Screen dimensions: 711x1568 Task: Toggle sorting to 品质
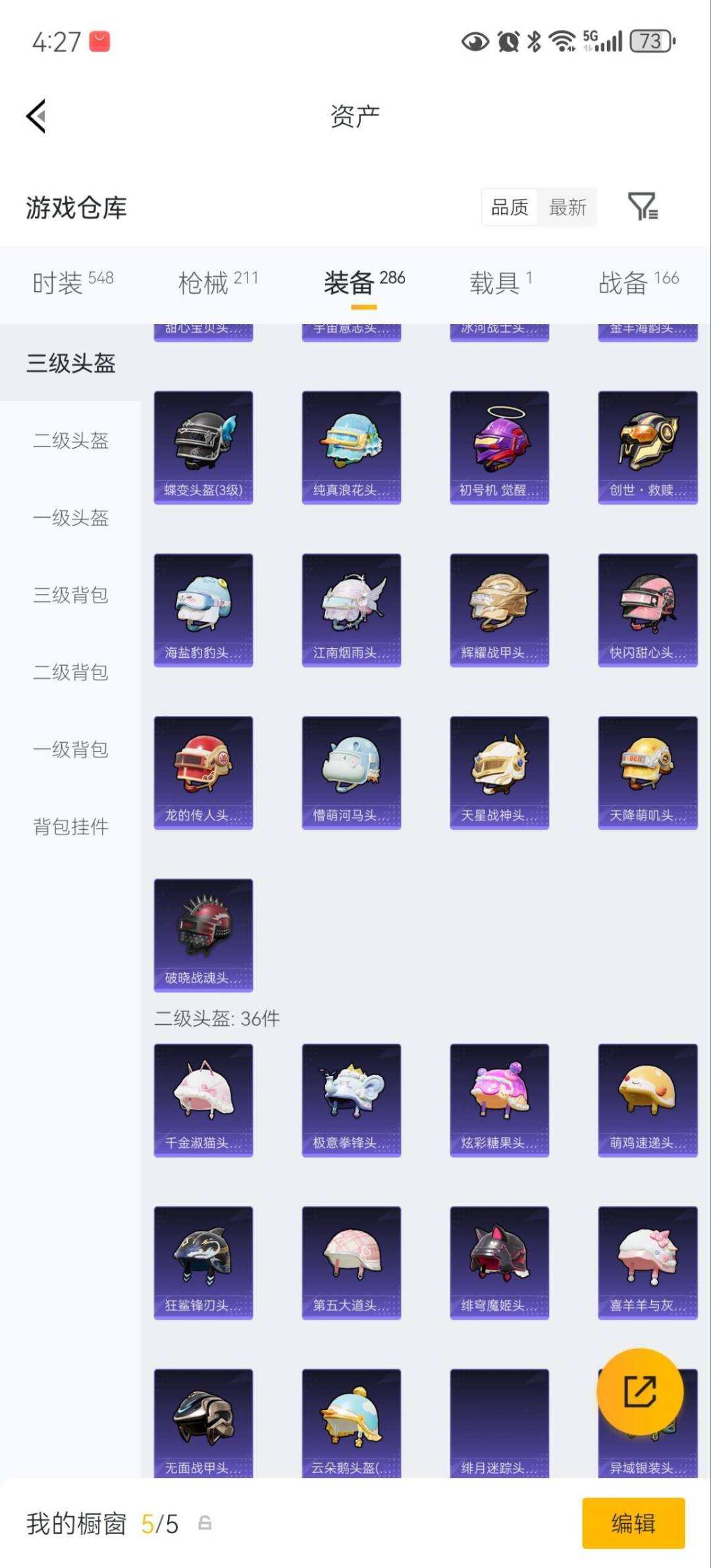coord(509,207)
